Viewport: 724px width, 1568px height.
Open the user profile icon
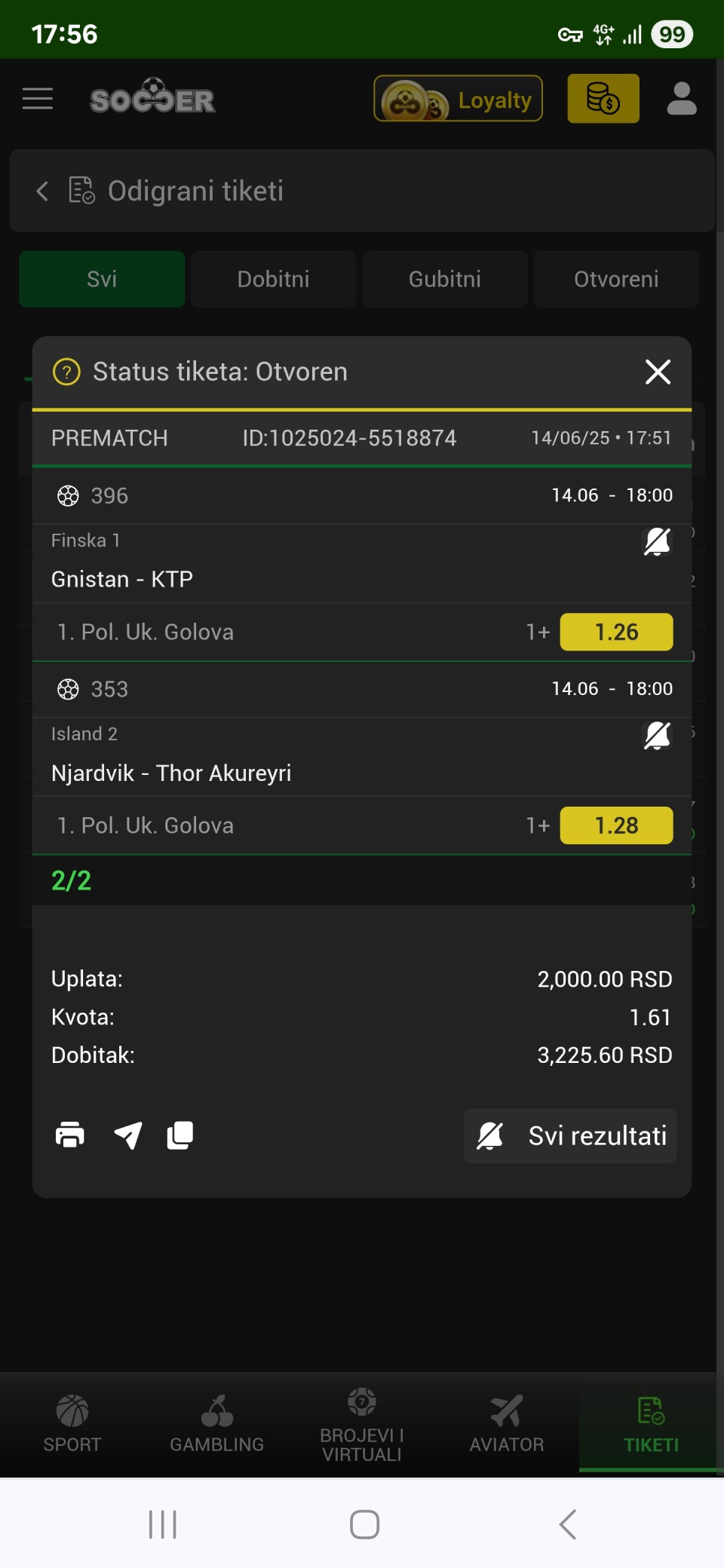682,99
